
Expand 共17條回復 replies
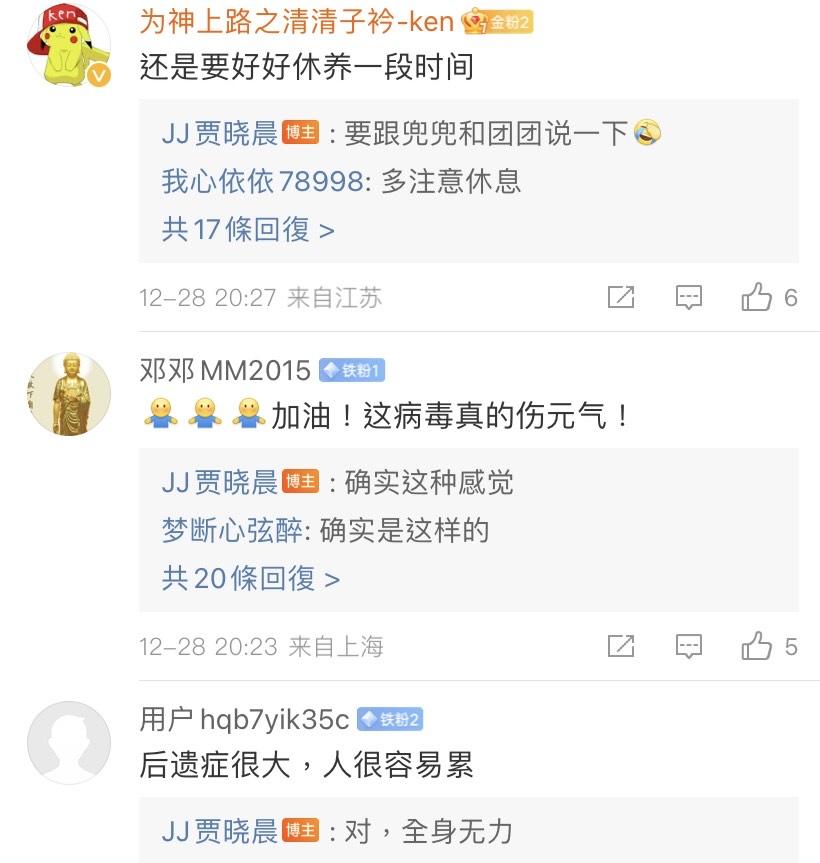click(248, 229)
